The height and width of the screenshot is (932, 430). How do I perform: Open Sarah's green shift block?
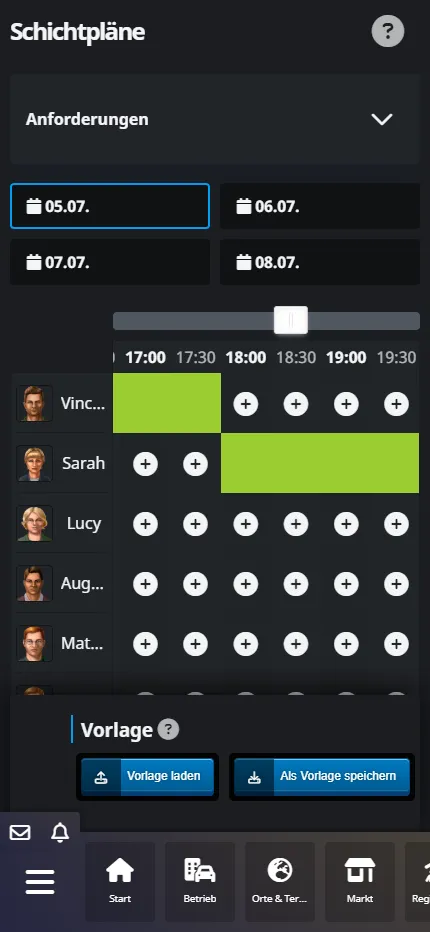pyautogui.click(x=320, y=463)
